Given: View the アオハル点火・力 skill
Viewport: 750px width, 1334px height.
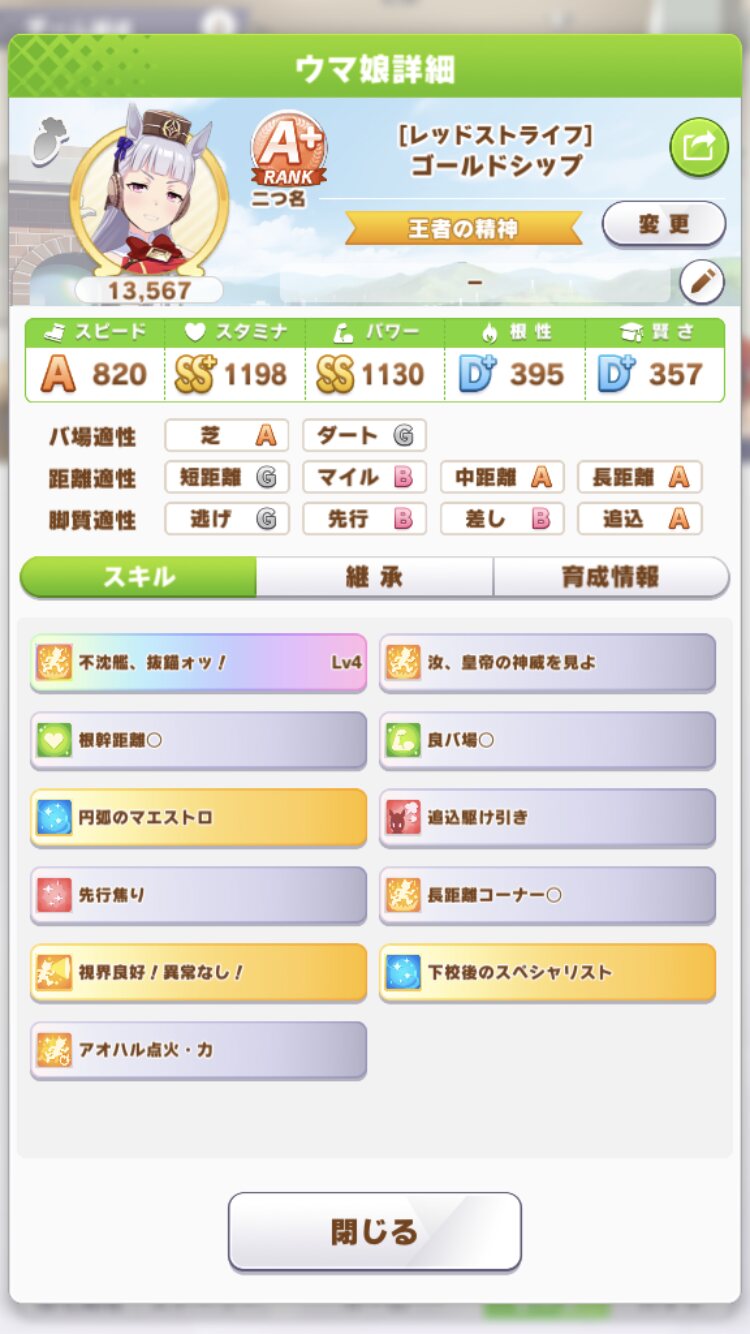Looking at the screenshot, I should pos(198,1050).
